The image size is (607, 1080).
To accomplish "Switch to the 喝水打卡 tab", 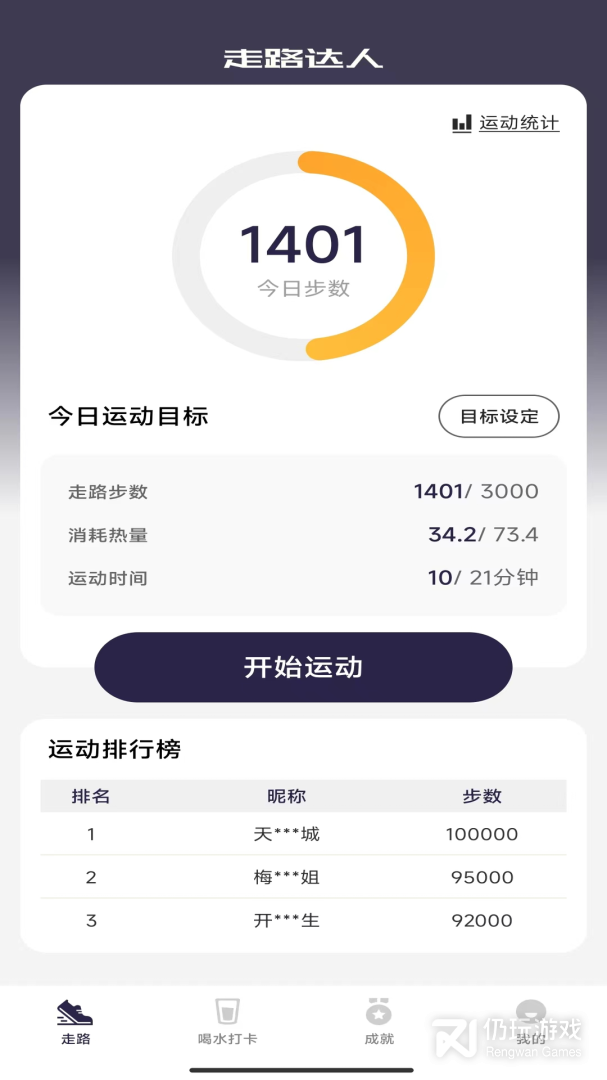I will point(227,1022).
